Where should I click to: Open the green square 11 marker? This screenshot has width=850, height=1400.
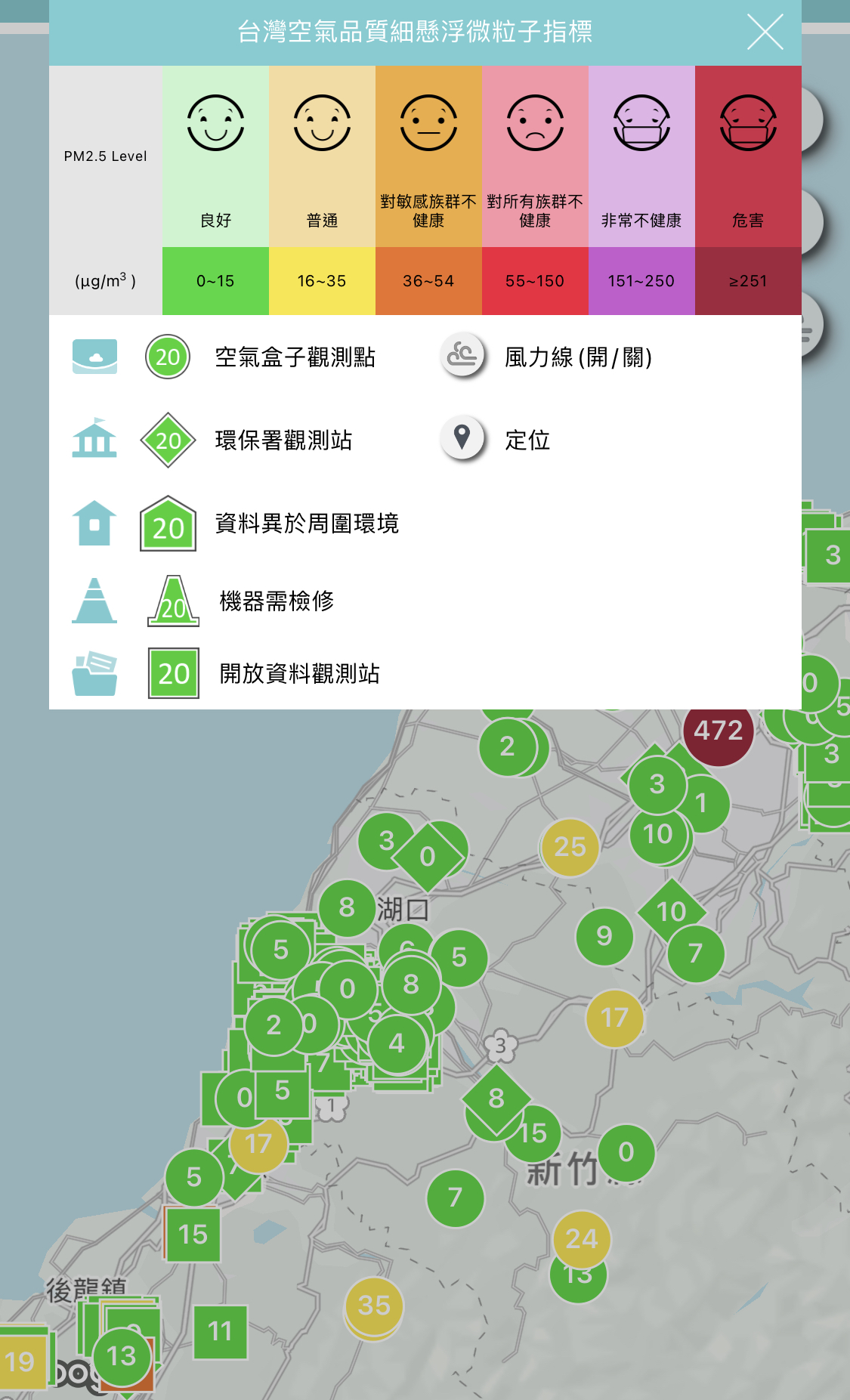(220, 1331)
